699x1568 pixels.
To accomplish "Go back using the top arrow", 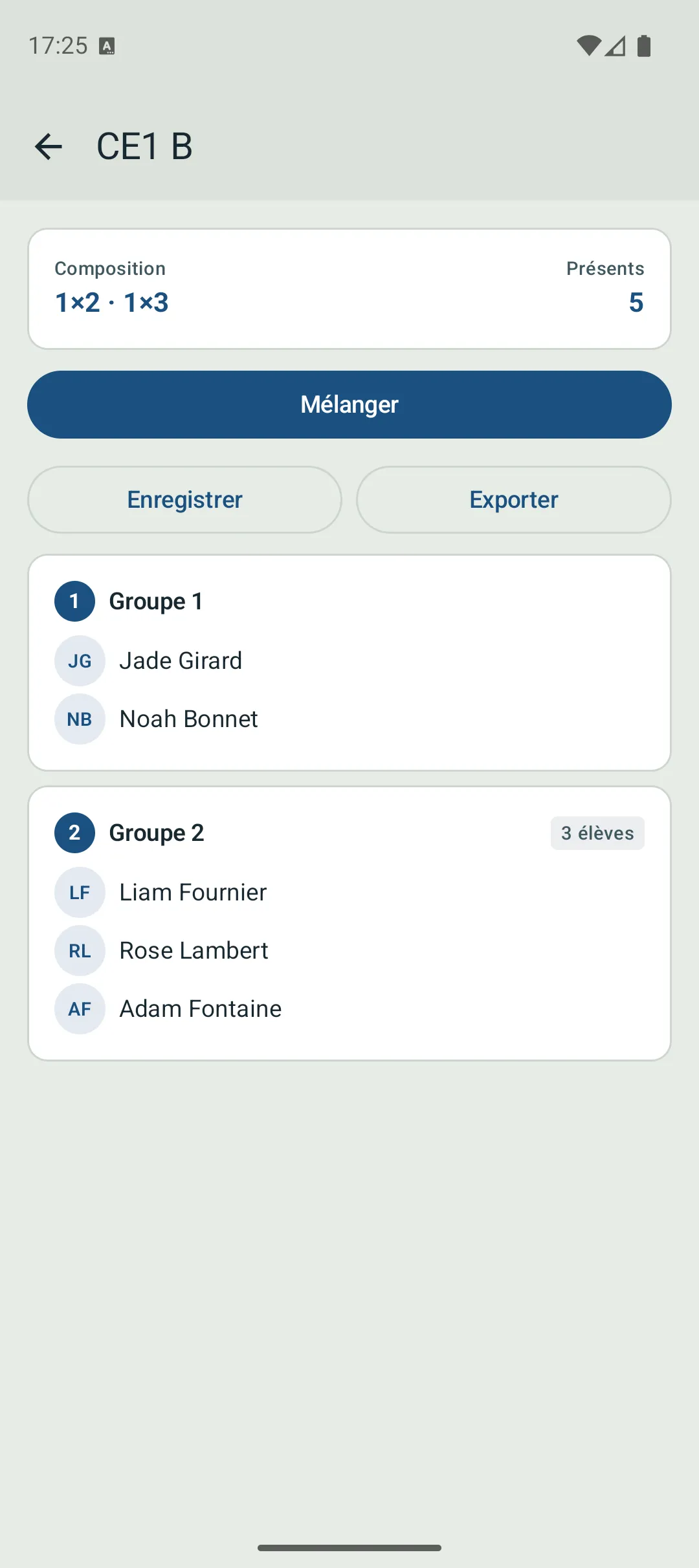I will [x=49, y=146].
